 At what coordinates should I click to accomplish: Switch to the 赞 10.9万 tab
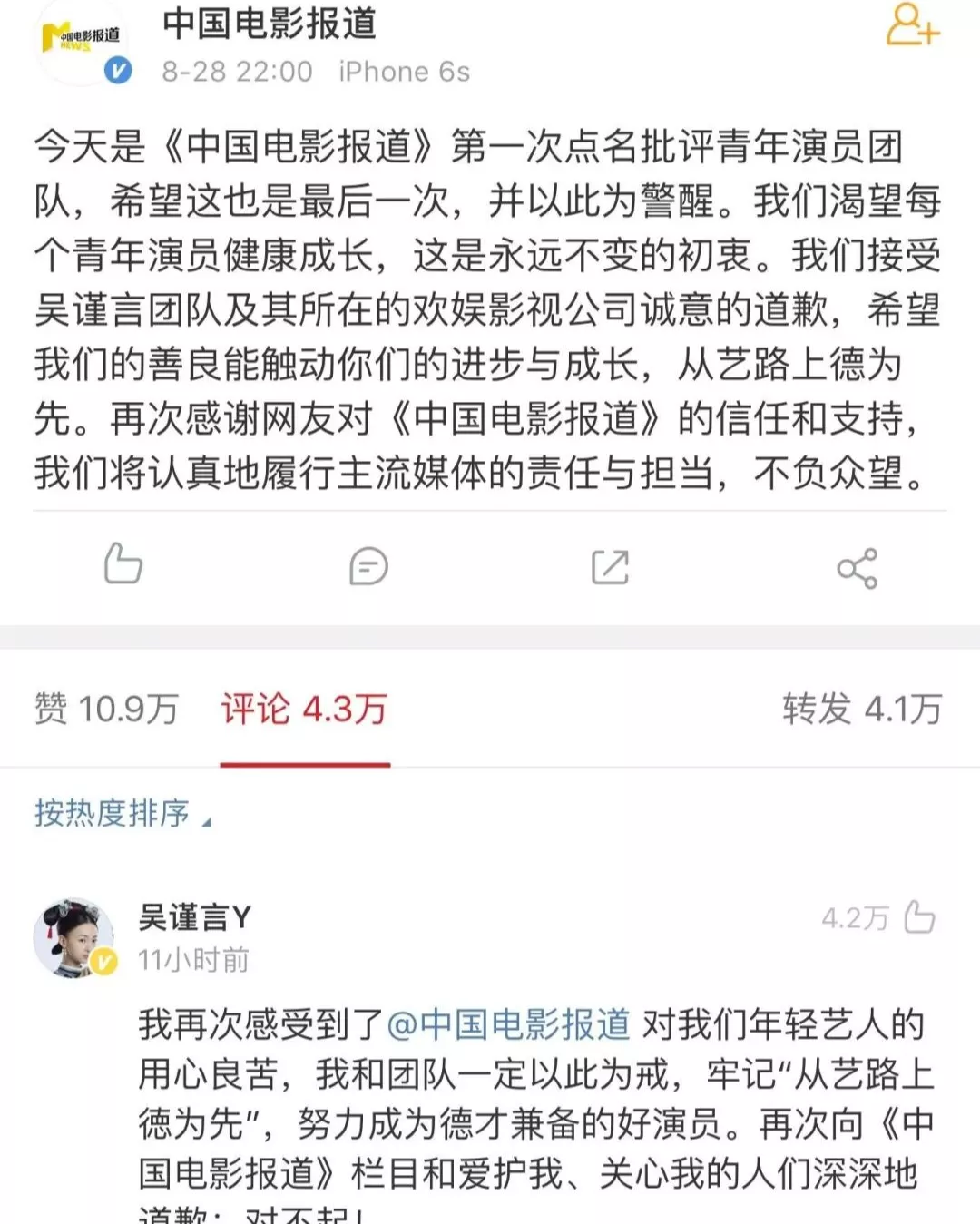click(104, 710)
